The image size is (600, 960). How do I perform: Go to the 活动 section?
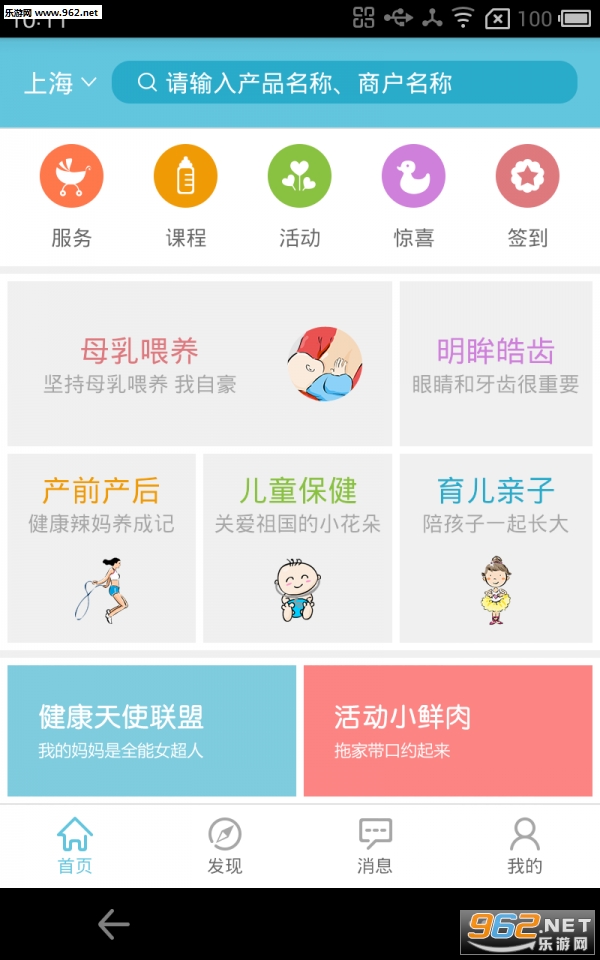299,196
